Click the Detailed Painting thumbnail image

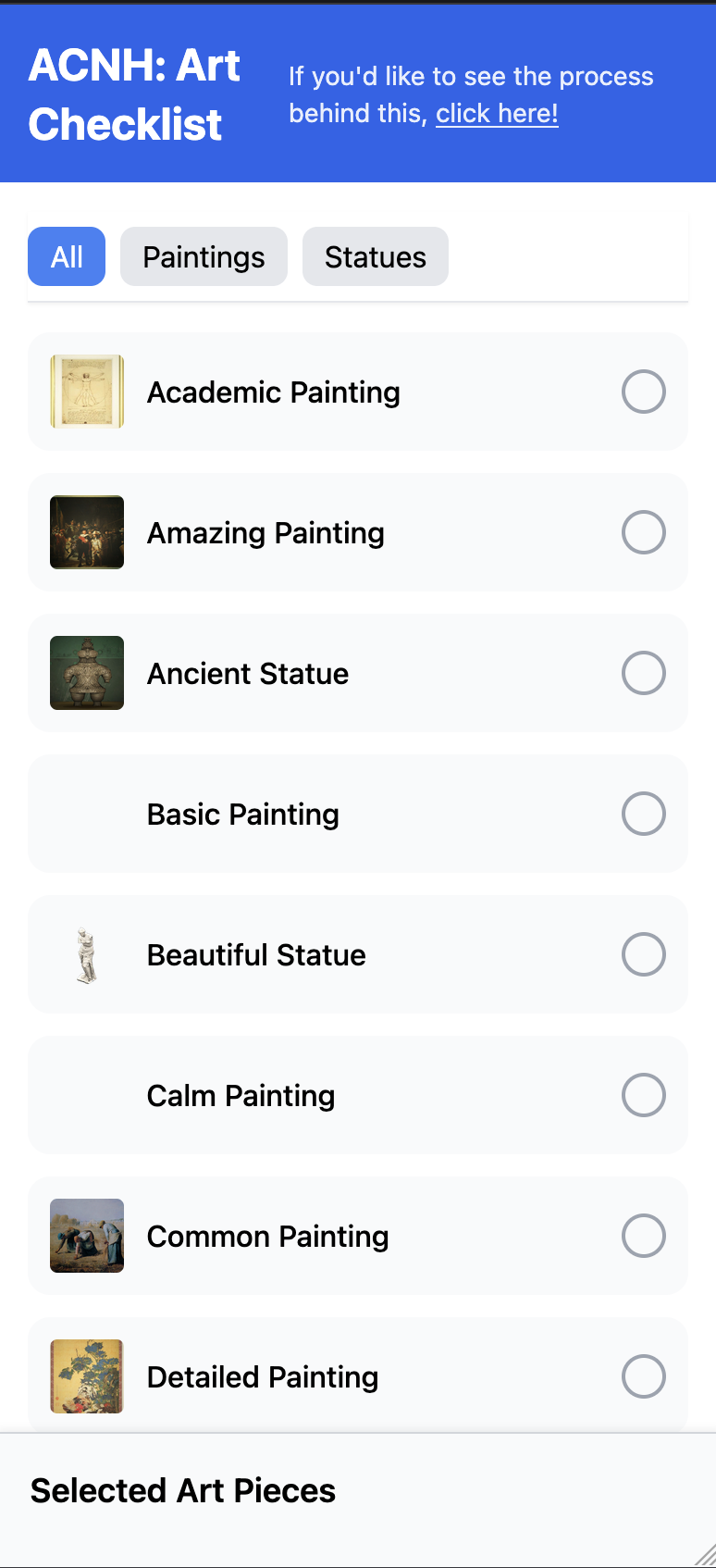86,1376
